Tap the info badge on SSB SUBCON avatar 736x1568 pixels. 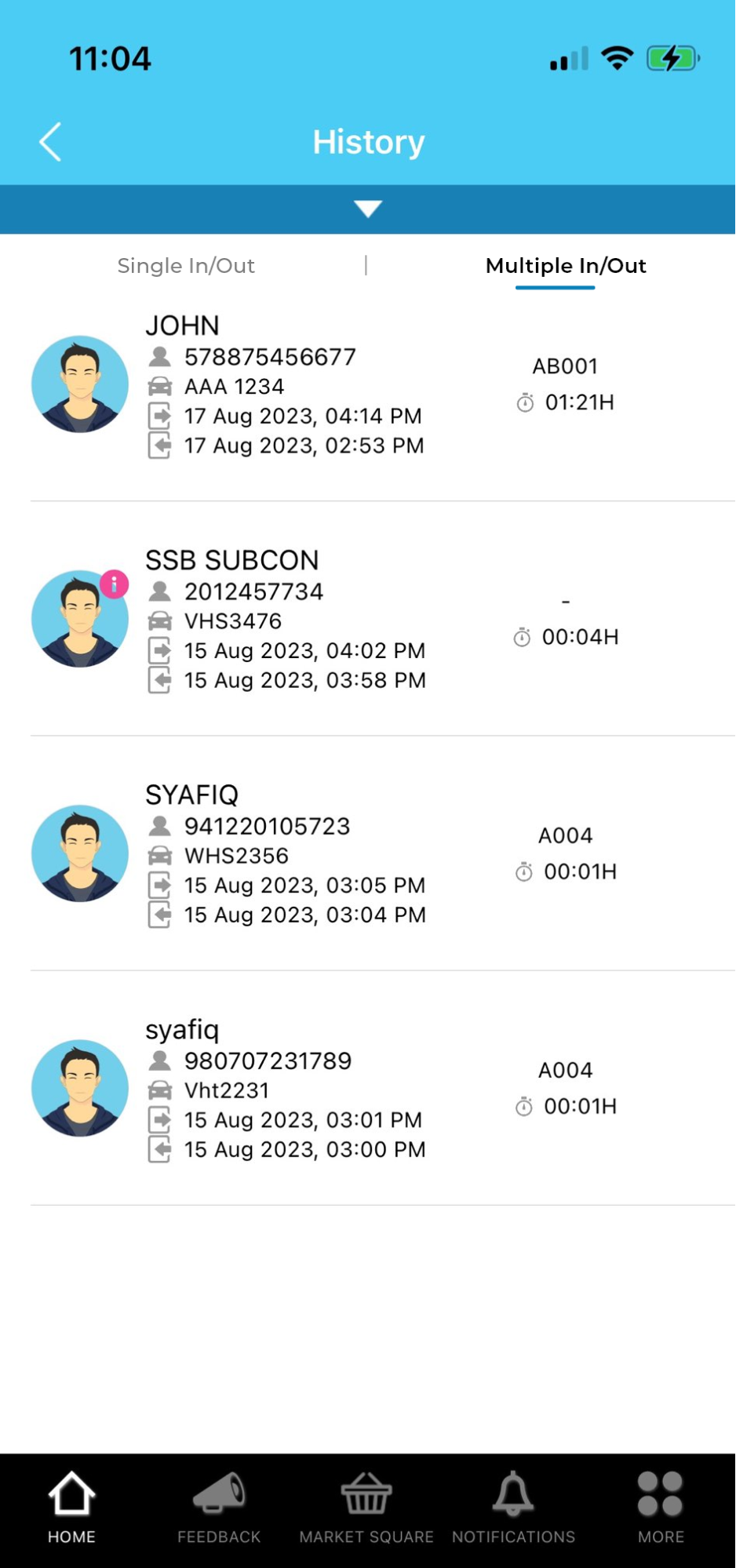114,584
